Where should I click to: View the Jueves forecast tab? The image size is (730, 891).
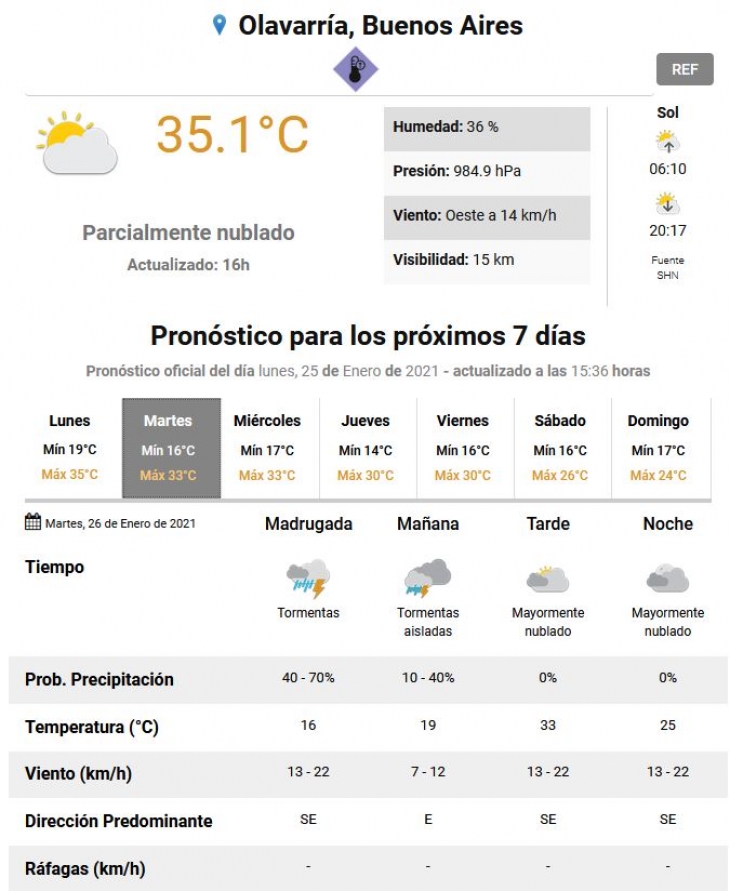pos(365,447)
